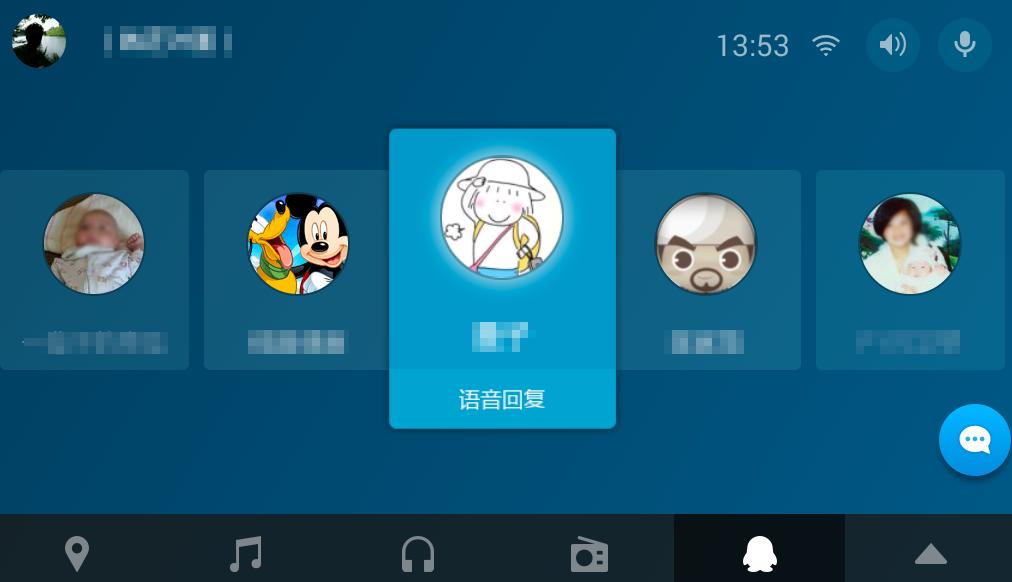Open the profile avatar in the top bar

click(x=39, y=42)
